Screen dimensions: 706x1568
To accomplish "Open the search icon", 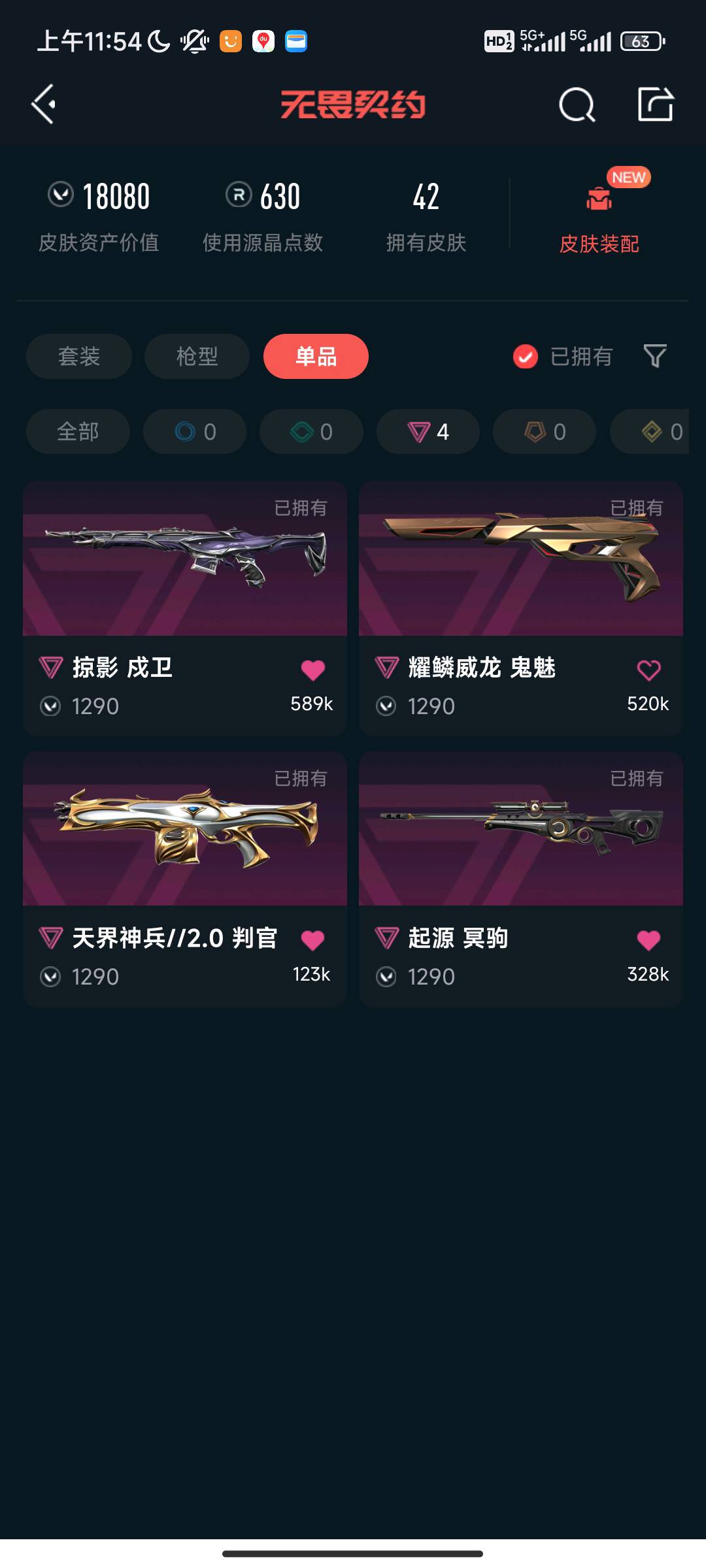I will click(x=577, y=105).
